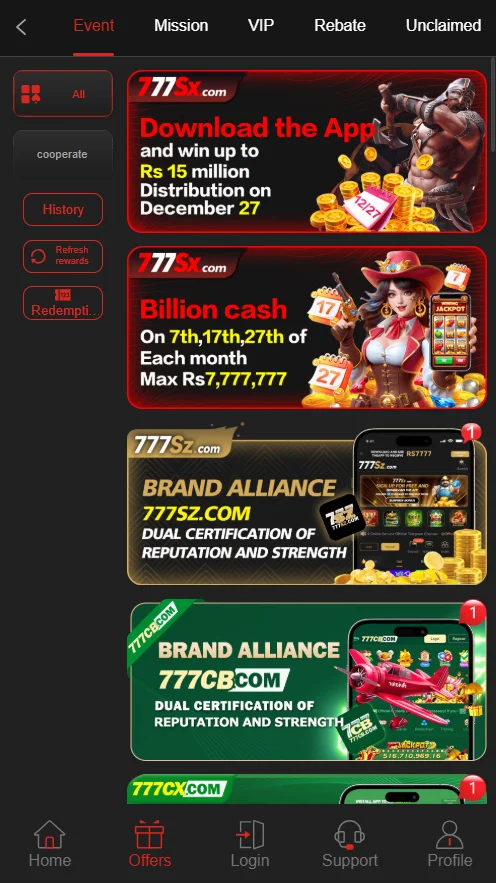The width and height of the screenshot is (496, 883).
Task: Open the Download the App banner
Action: 307,151
